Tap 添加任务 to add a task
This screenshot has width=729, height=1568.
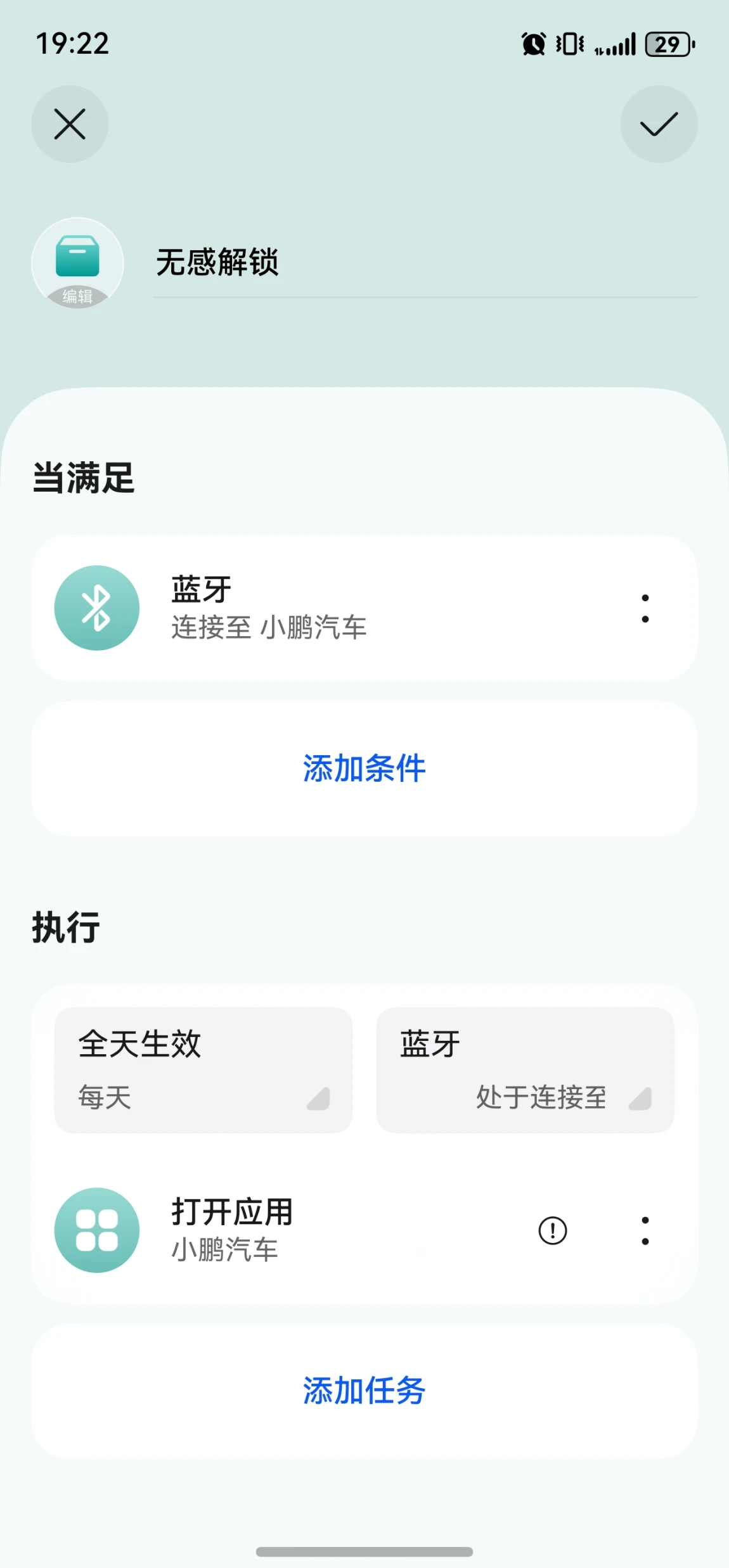tap(364, 1391)
